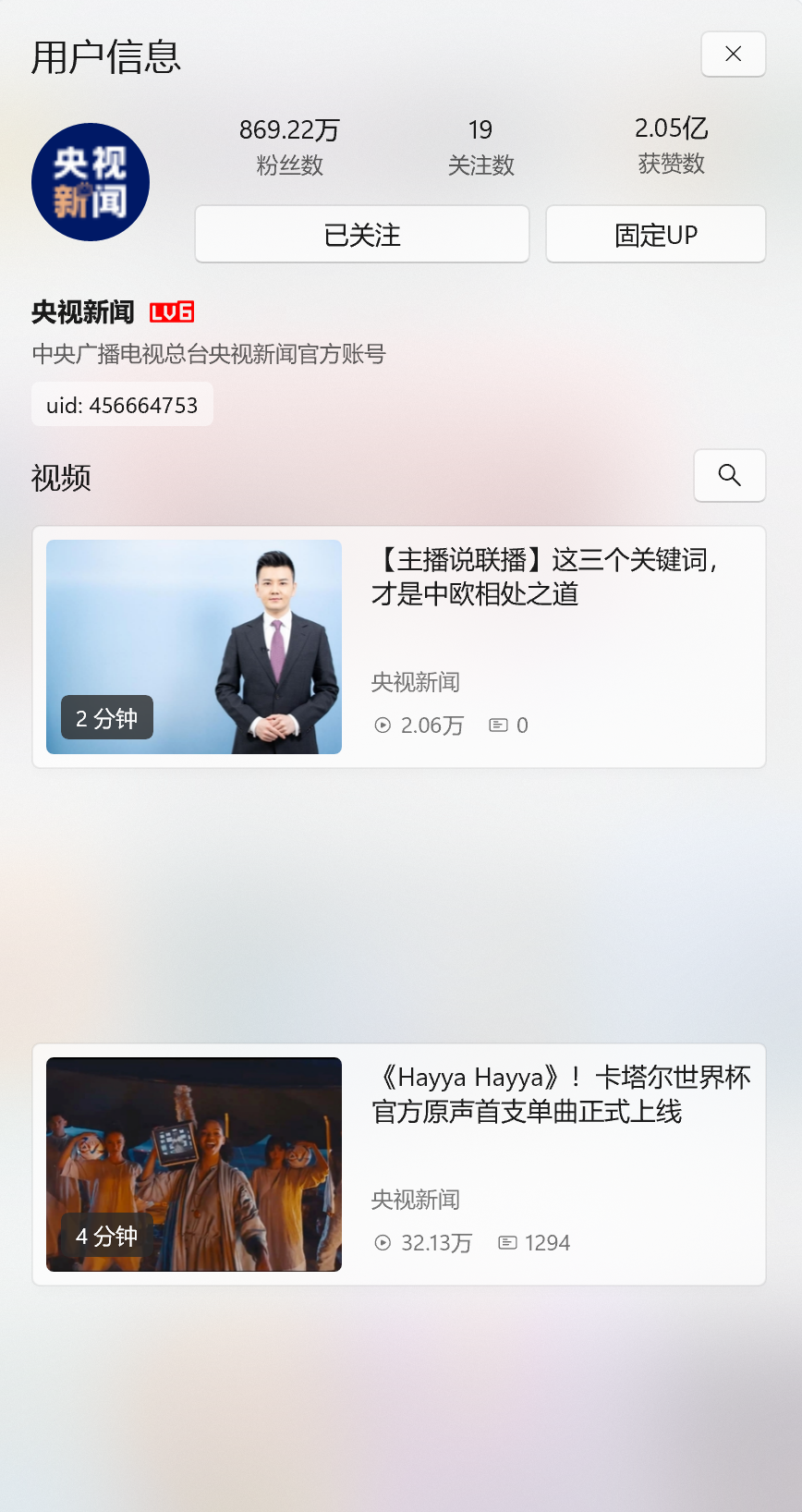Copy the uid 456664753 field
This screenshot has width=802, height=1512.
[x=122, y=404]
